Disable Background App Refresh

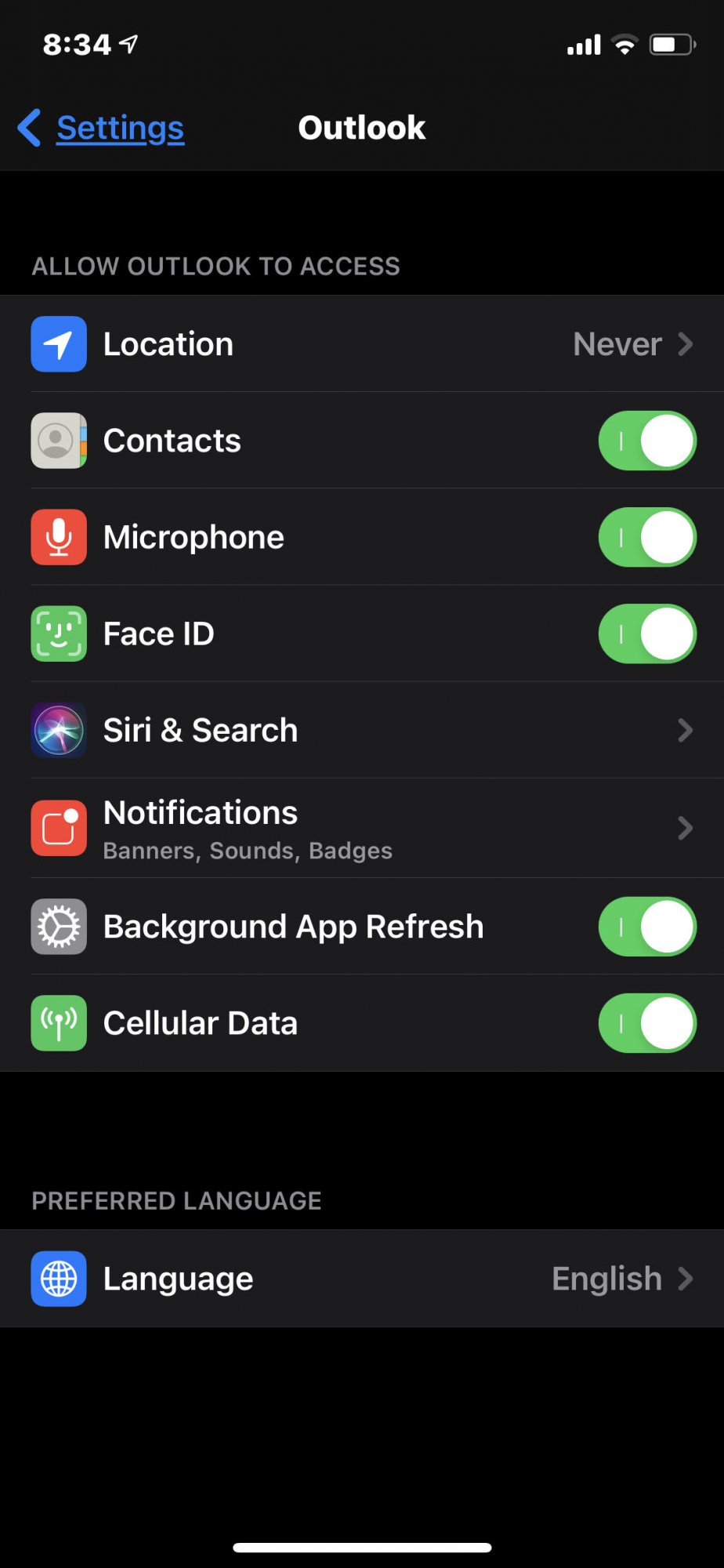(646, 927)
